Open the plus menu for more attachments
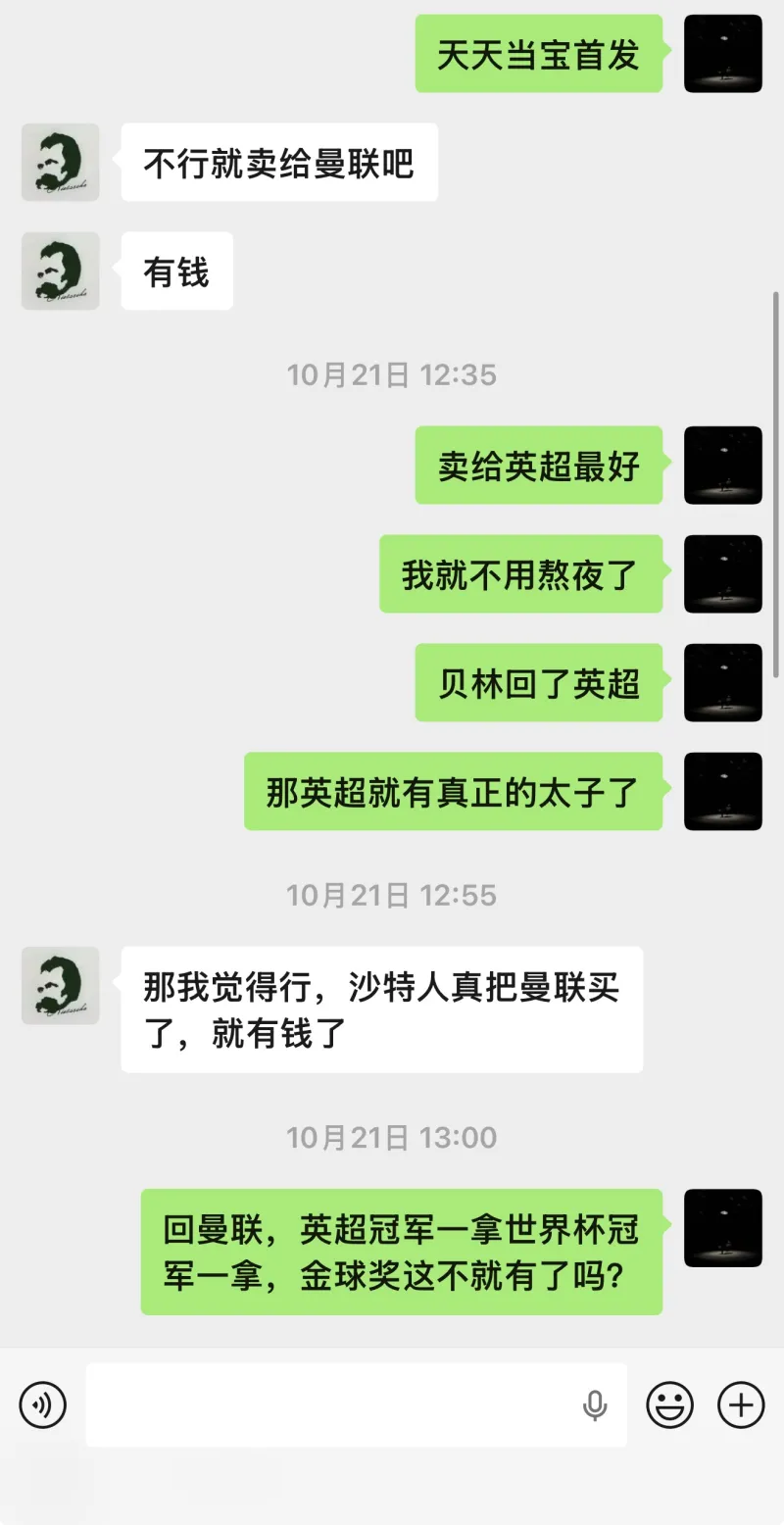 click(x=741, y=1405)
